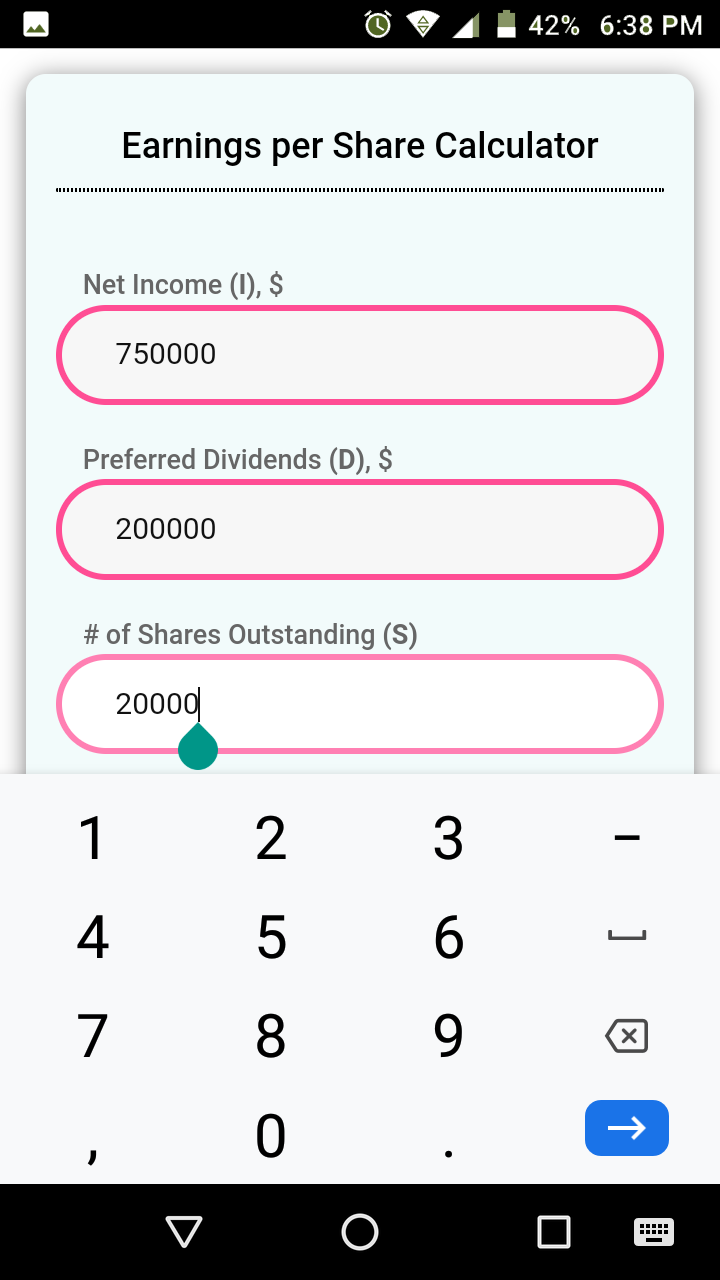Tap the blue next arrow key
The width and height of the screenshot is (720, 1280).
[x=627, y=1128]
